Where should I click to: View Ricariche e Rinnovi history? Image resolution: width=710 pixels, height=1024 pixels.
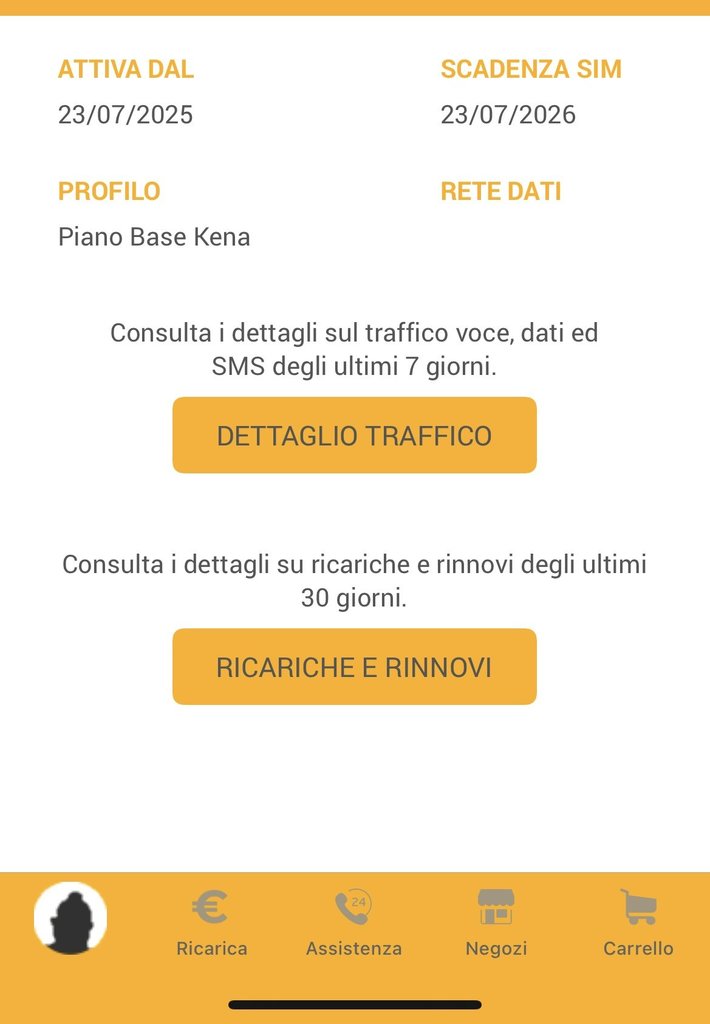[x=354, y=667]
